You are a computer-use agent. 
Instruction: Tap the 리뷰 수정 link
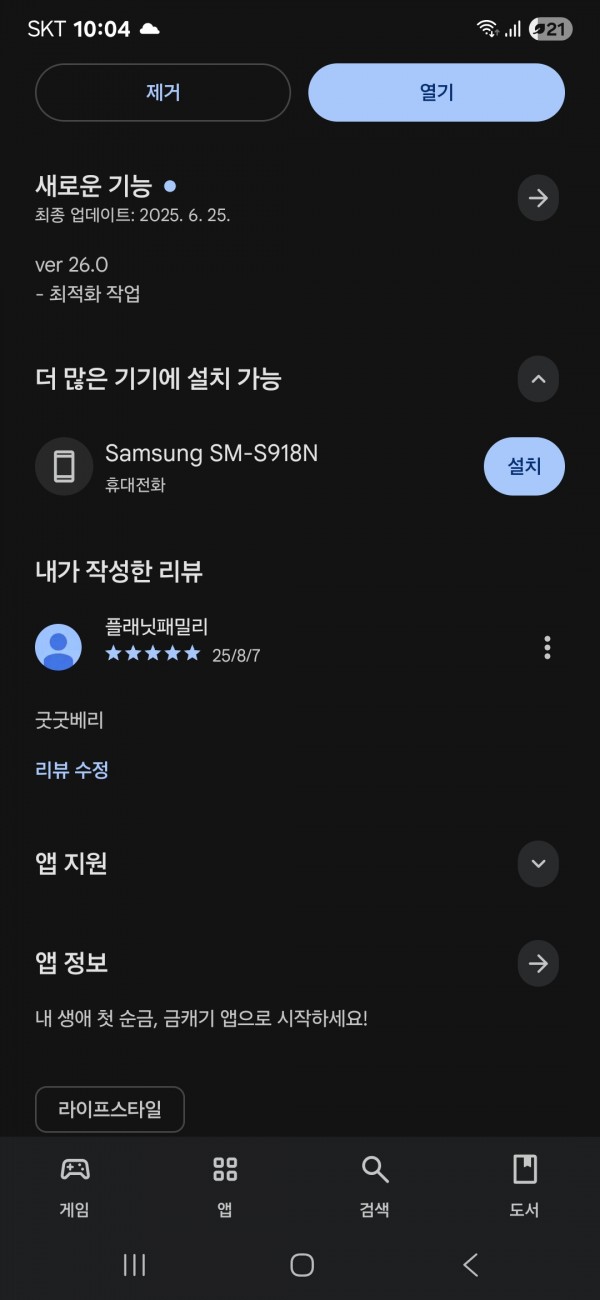pos(72,770)
